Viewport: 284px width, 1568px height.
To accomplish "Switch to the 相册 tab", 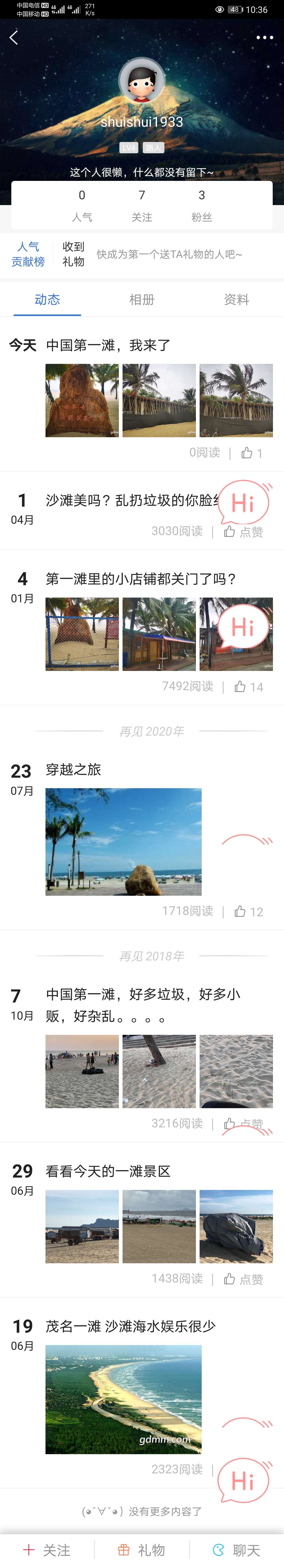I will tap(141, 299).
